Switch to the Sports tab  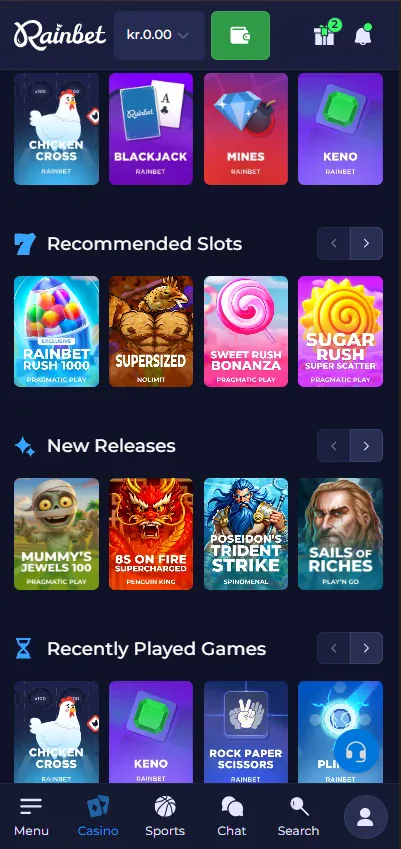(x=165, y=817)
